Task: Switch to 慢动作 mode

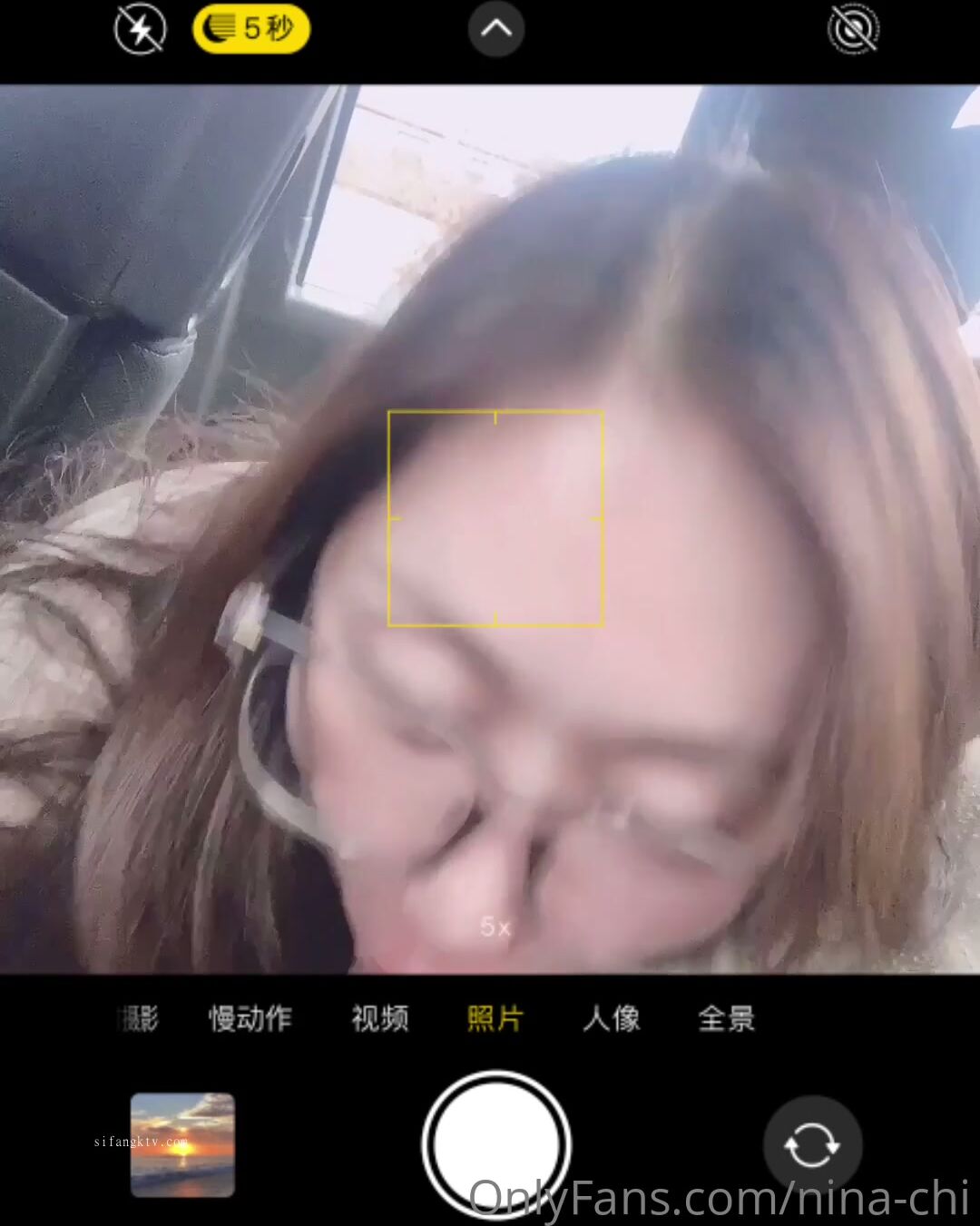Action: pyautogui.click(x=250, y=1018)
